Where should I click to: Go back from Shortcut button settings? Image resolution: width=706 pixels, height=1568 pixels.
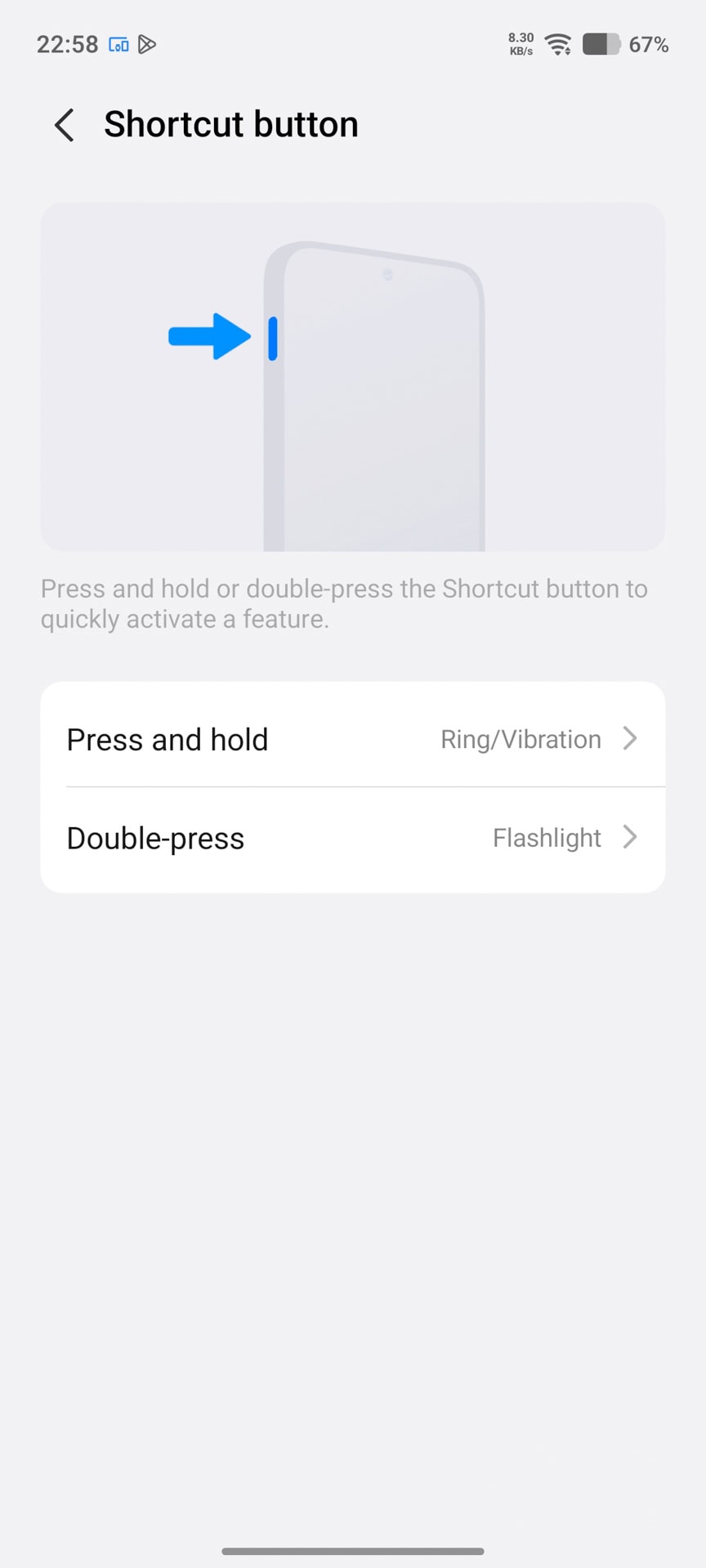coord(65,125)
